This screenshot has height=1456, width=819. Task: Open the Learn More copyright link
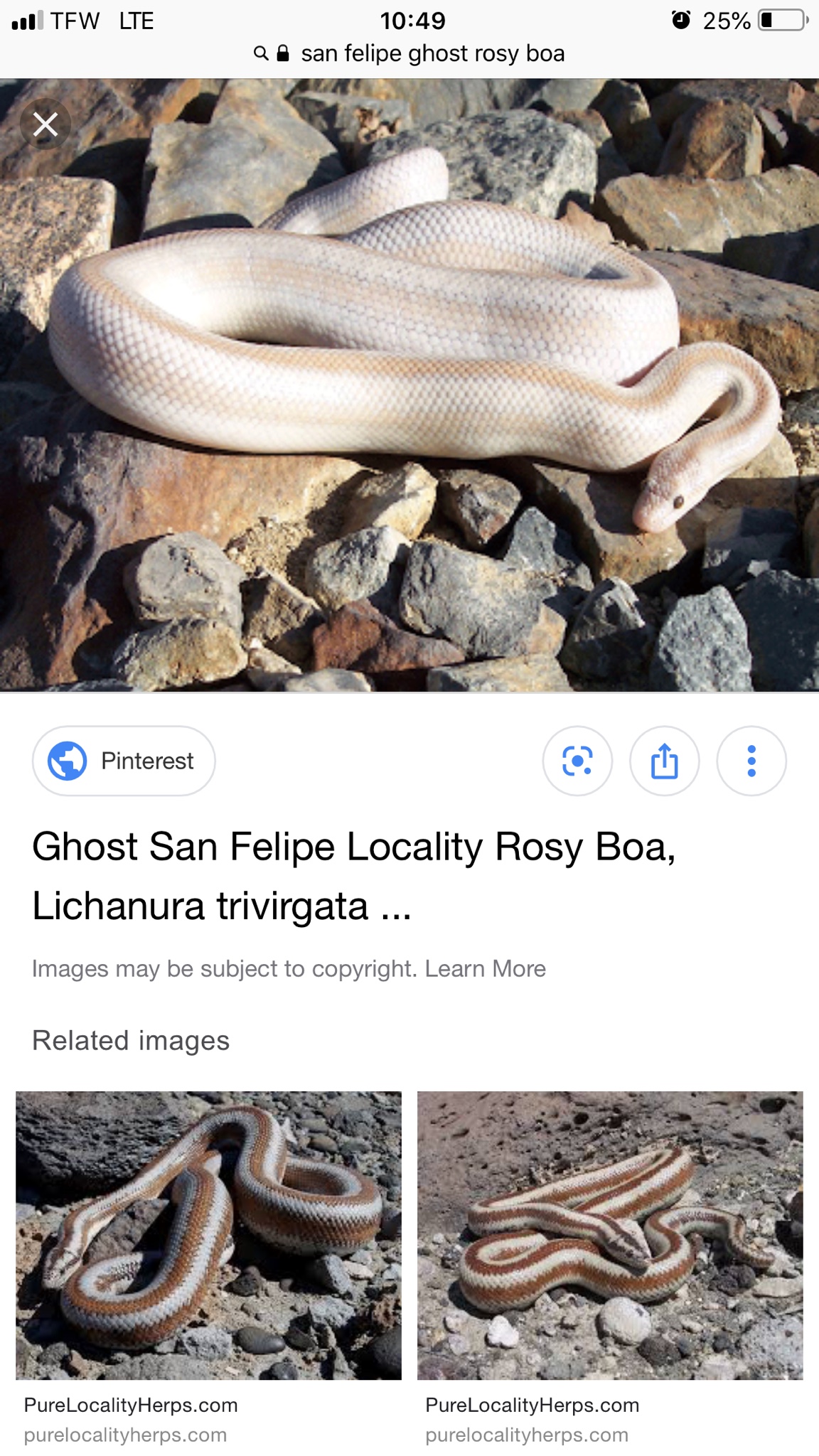486,969
